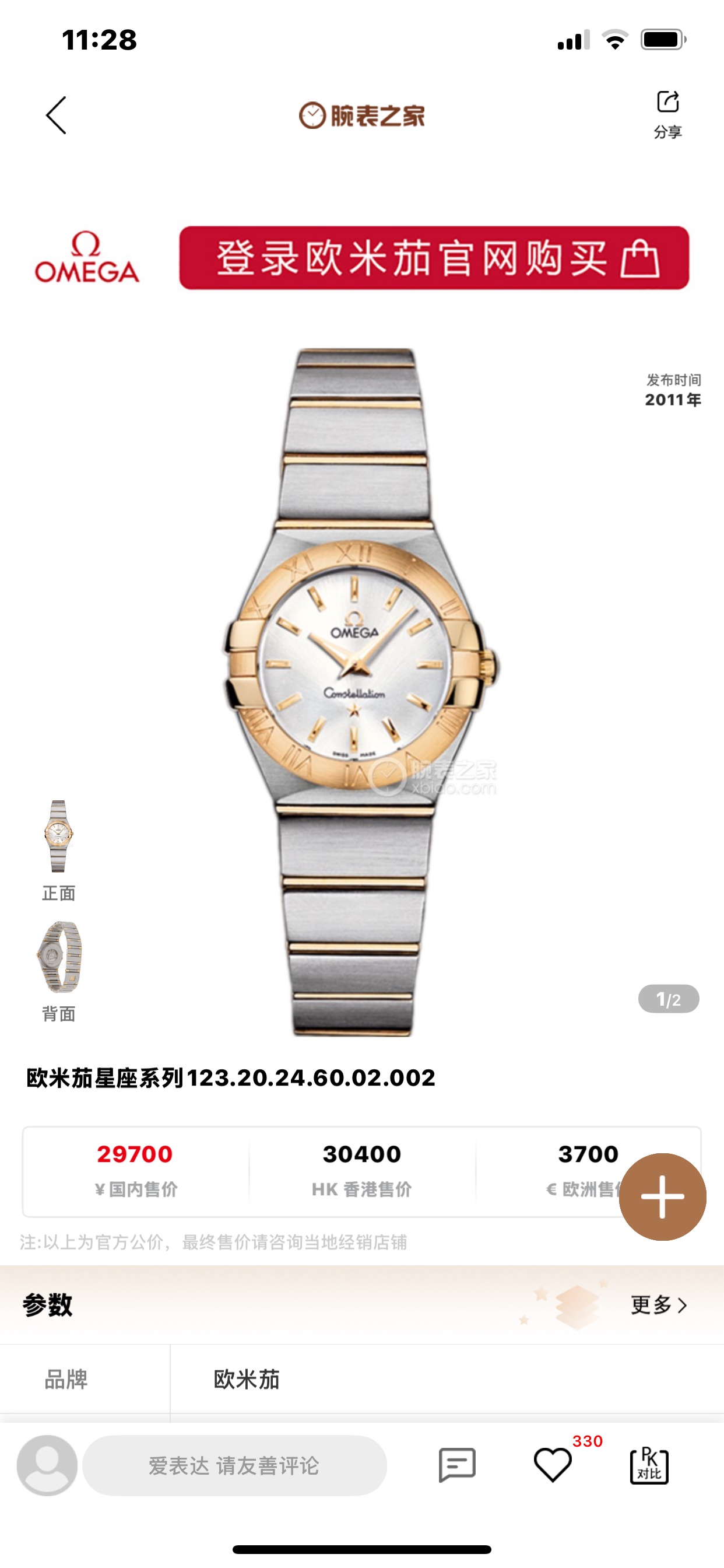
Task: Add watch to PK 对比 comparison
Action: (649, 1465)
